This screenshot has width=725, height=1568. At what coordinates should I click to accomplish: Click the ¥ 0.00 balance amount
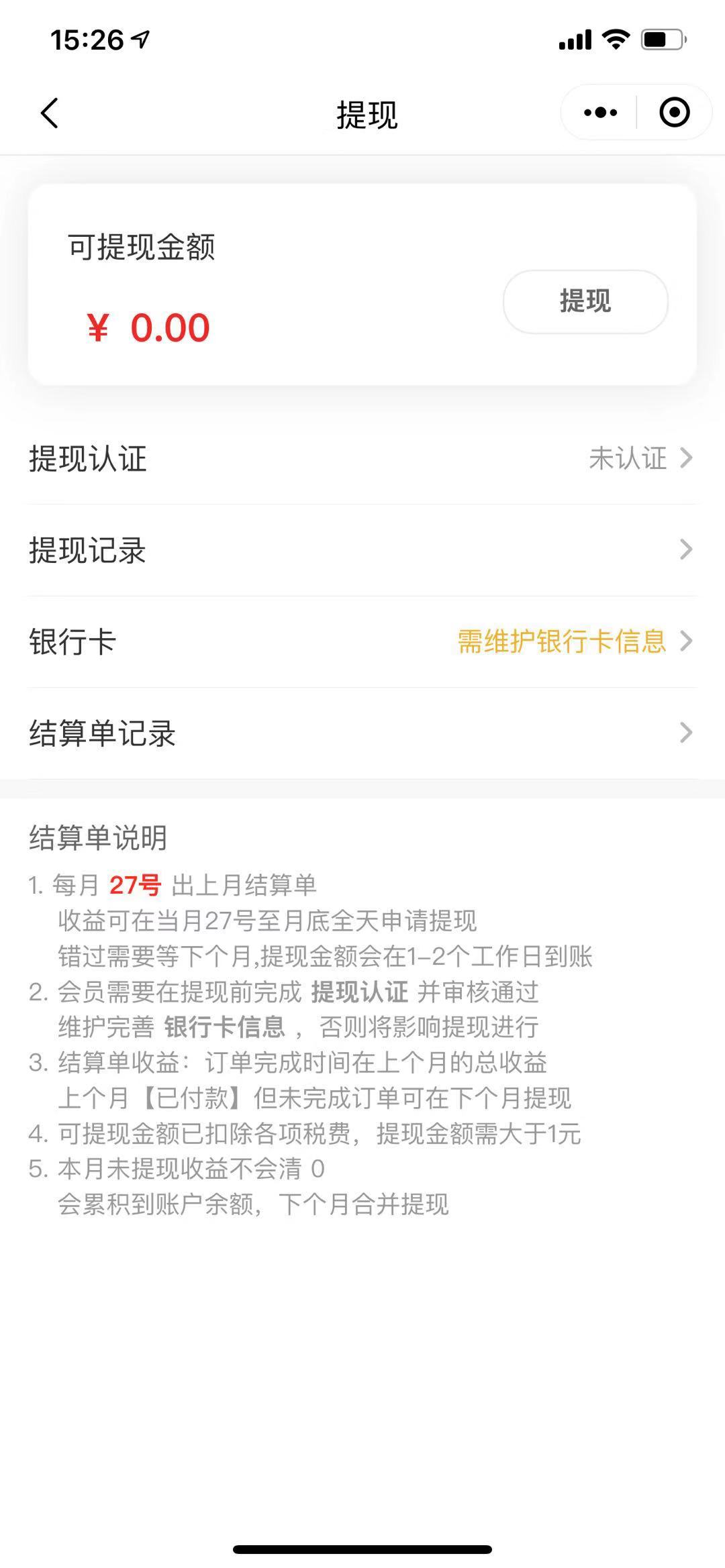148,327
